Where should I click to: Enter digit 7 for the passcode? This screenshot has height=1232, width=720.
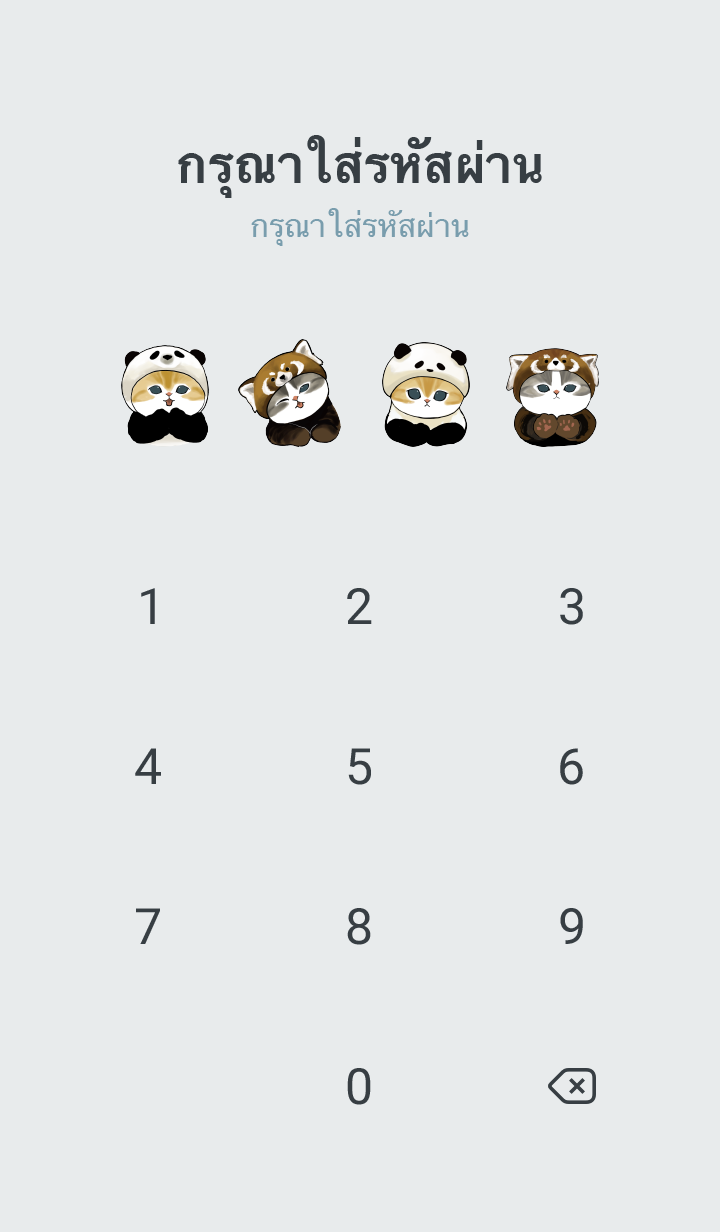point(148,927)
